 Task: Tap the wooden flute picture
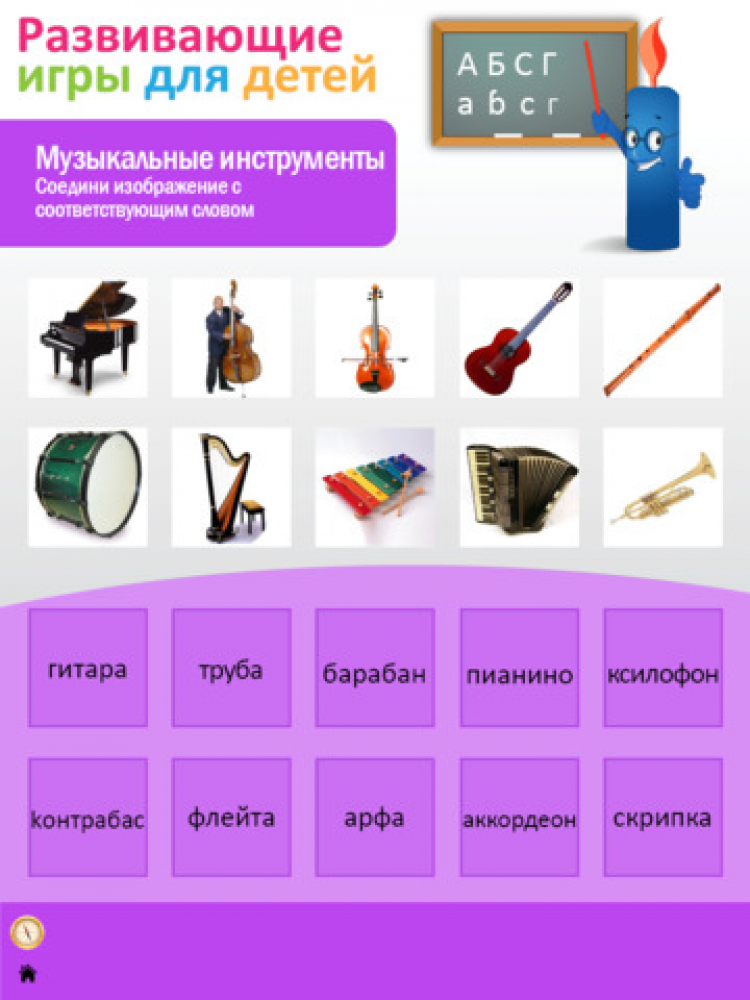(662, 338)
